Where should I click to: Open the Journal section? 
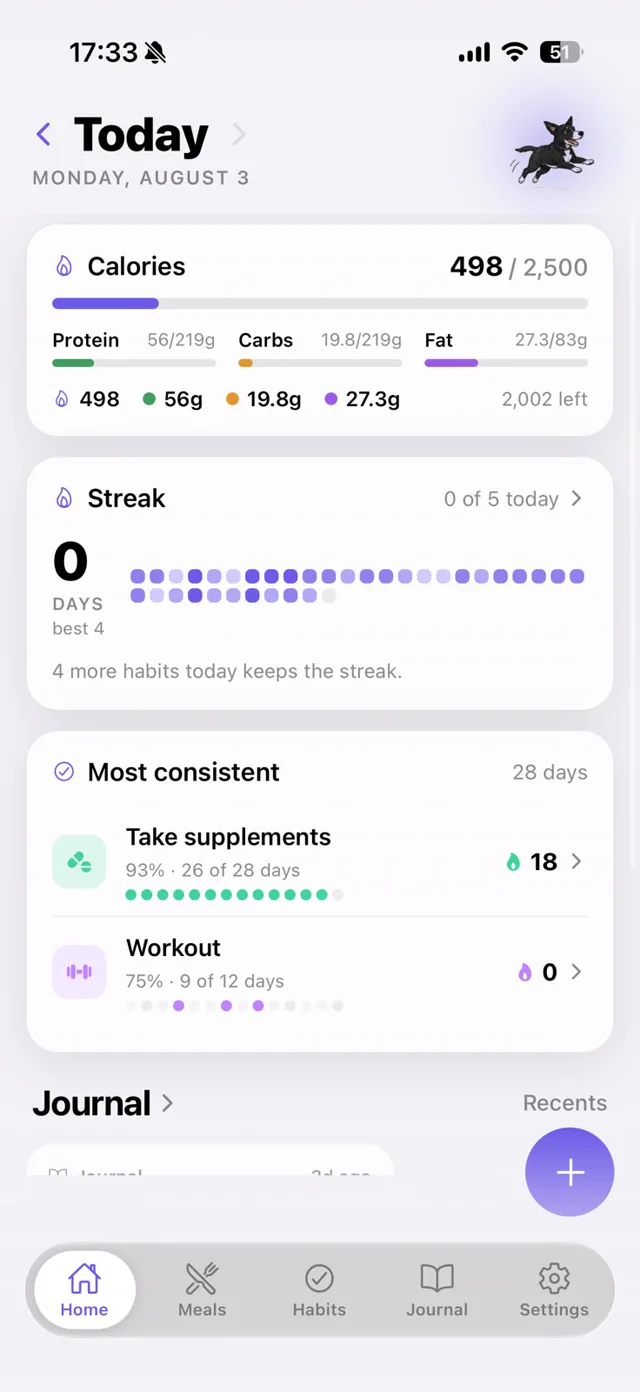103,1103
